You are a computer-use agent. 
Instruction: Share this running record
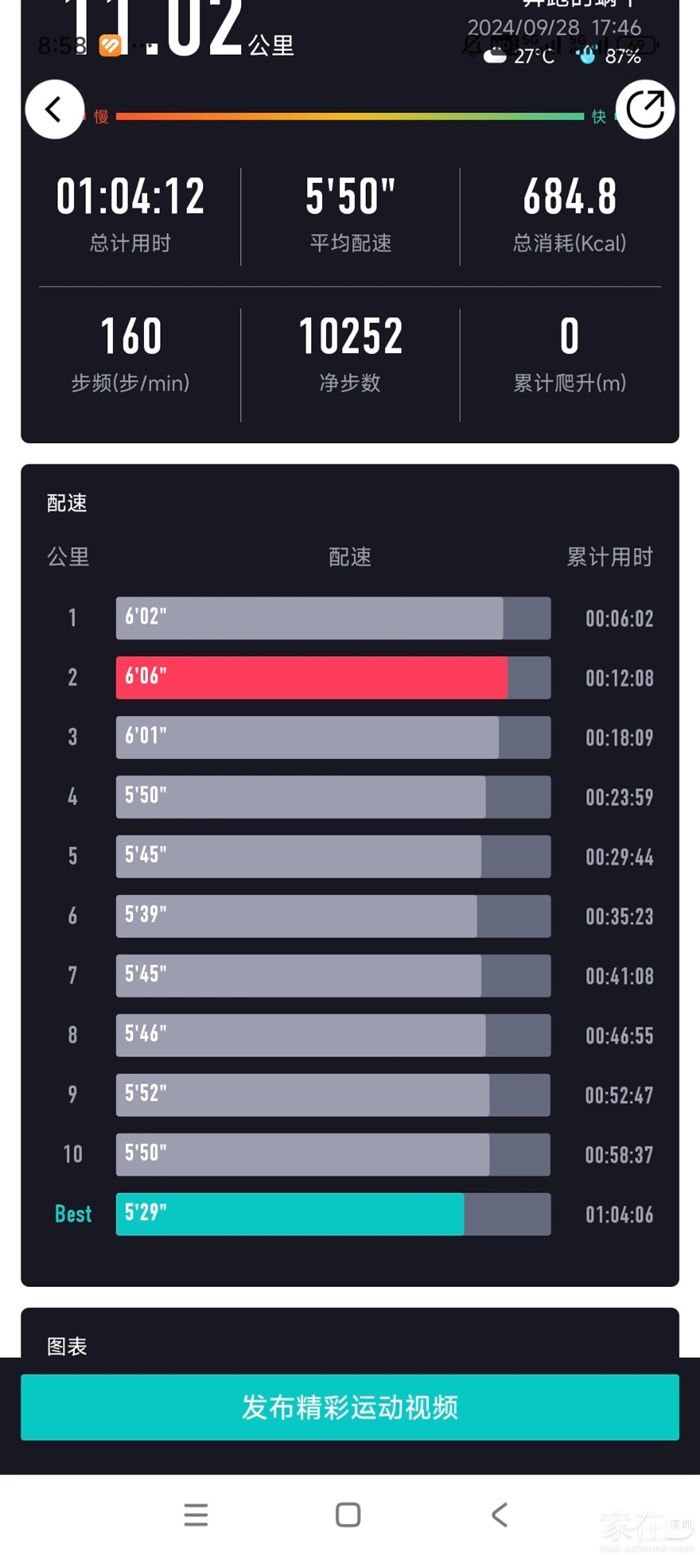pyautogui.click(x=645, y=109)
